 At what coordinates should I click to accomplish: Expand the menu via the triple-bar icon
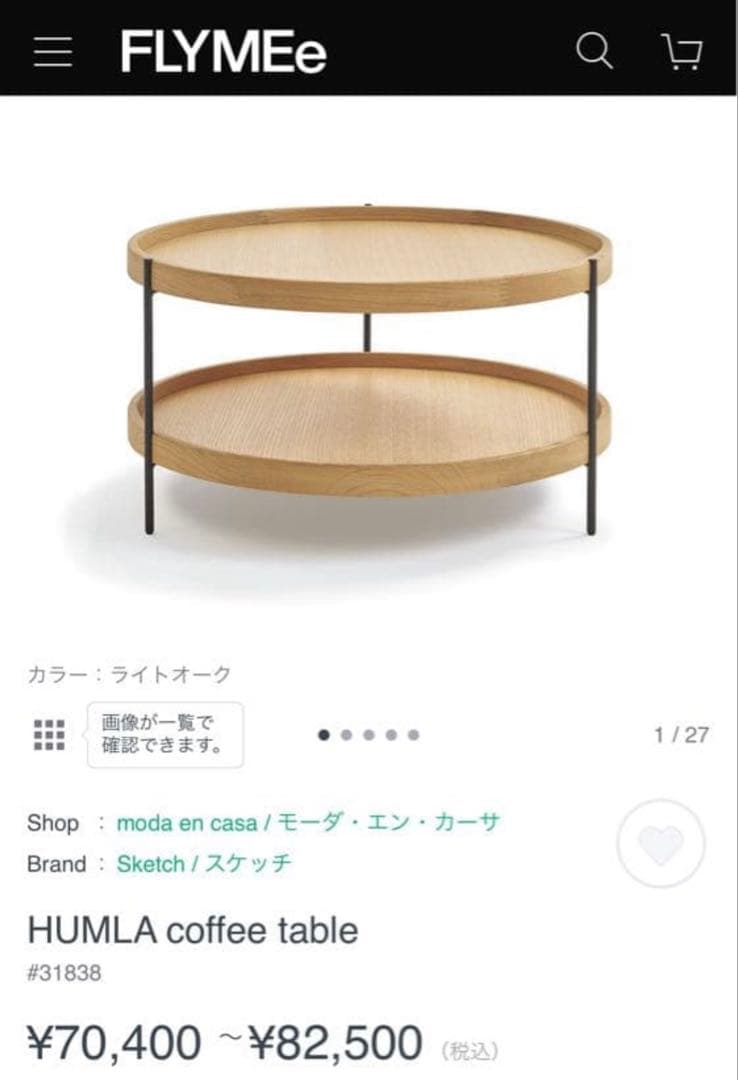[52, 53]
